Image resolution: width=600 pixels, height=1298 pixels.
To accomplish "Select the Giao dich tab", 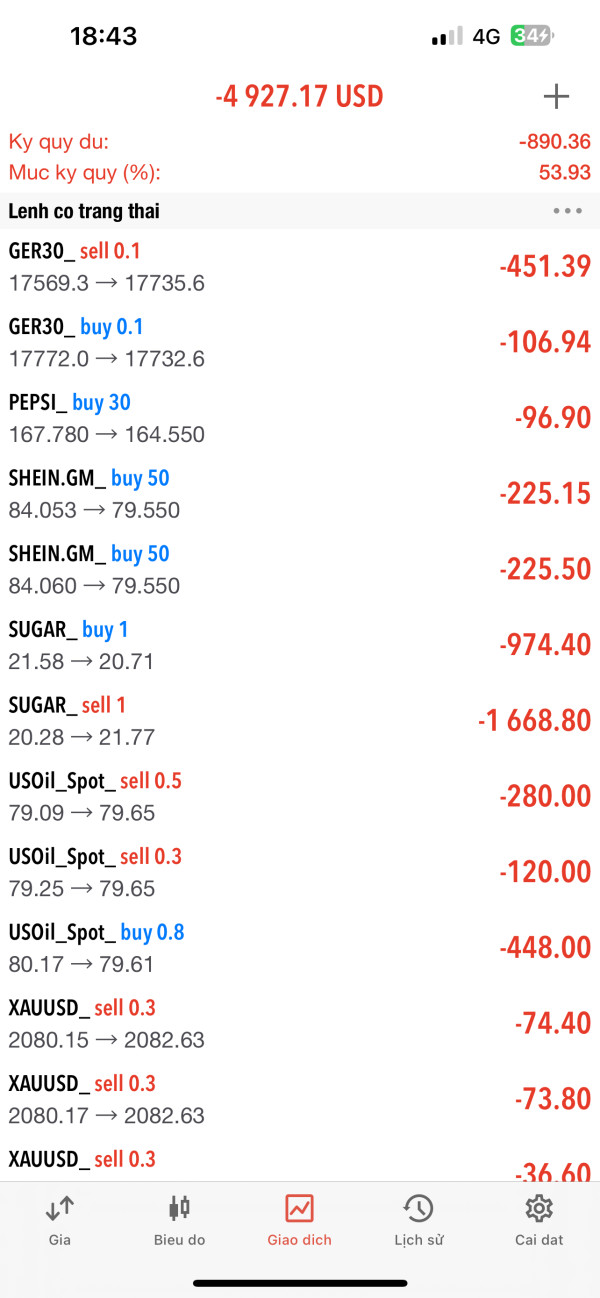I will click(299, 1220).
